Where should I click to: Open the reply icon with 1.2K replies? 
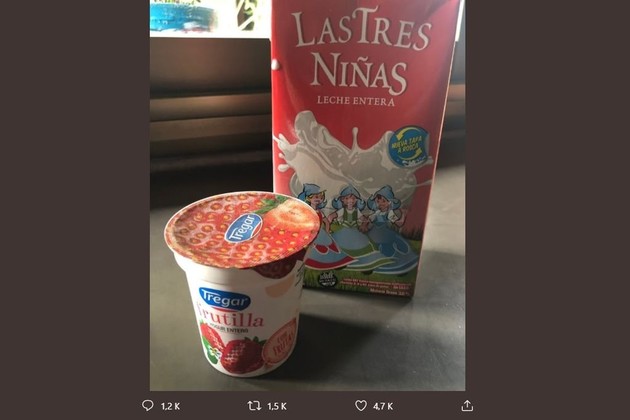tap(148, 406)
